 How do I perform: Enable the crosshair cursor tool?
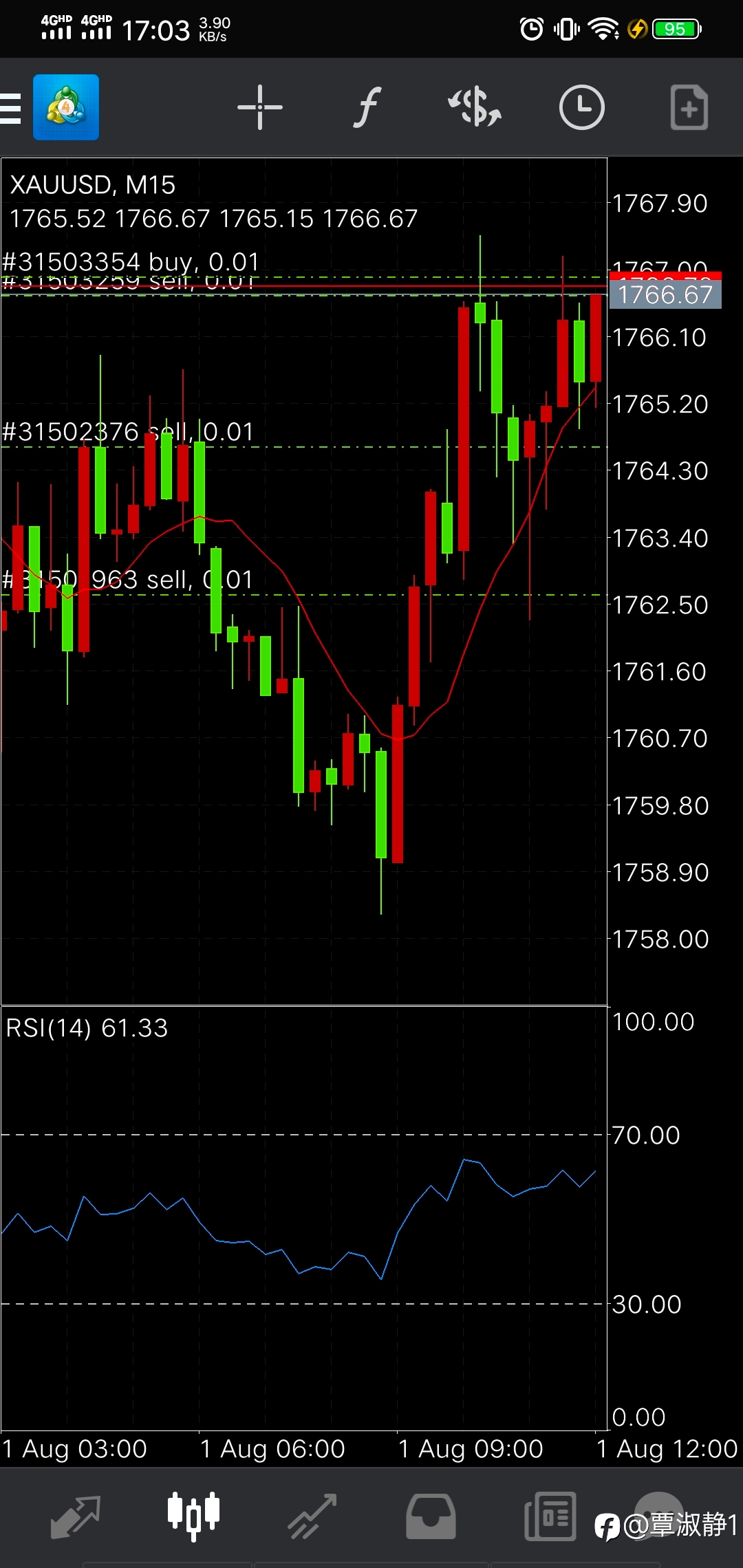[x=260, y=107]
